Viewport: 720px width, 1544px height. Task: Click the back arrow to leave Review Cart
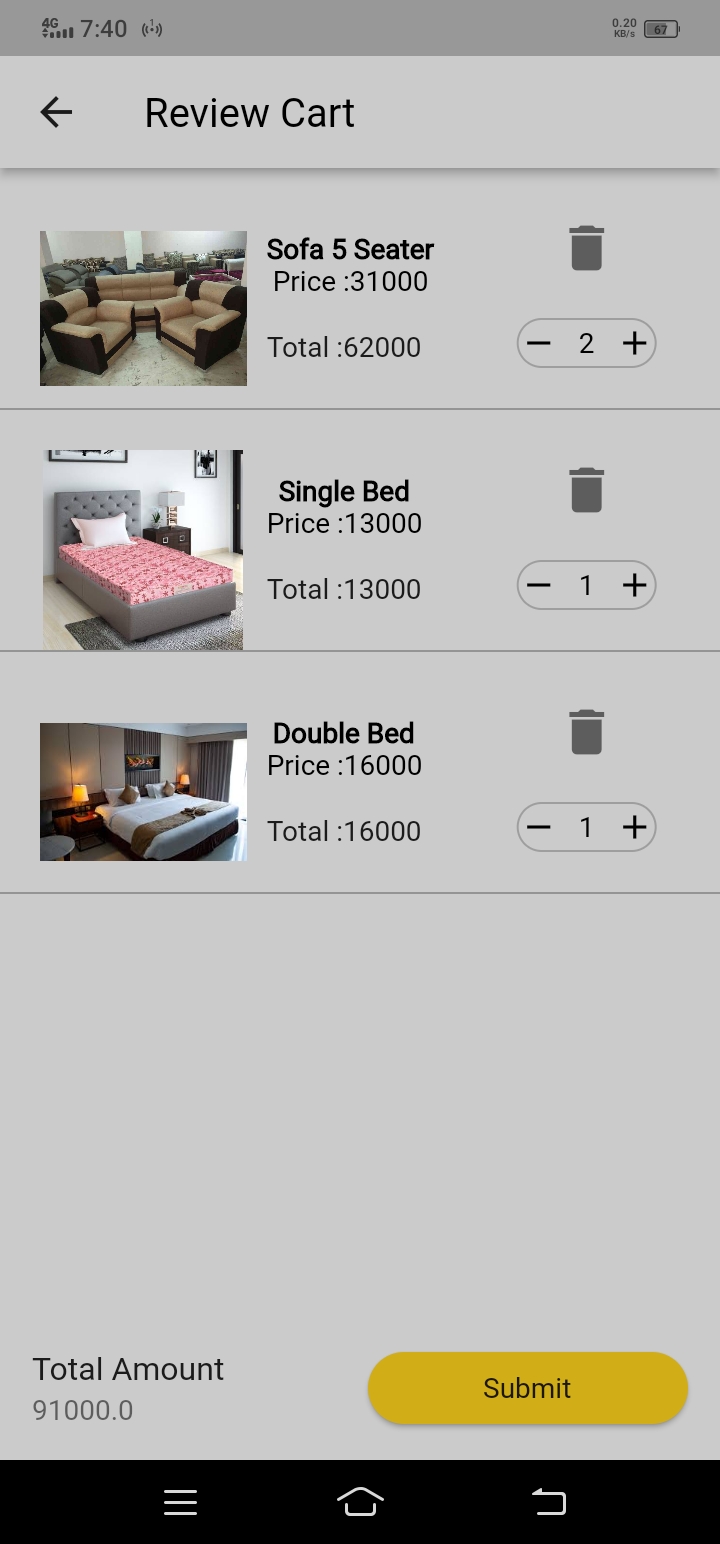point(55,111)
